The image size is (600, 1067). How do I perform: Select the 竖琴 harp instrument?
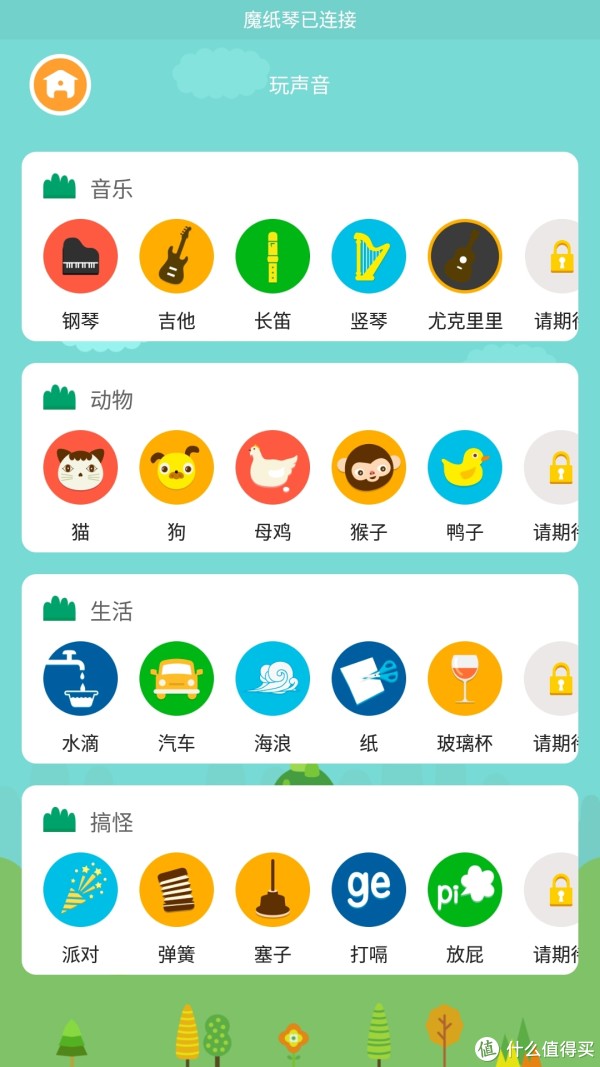(368, 256)
